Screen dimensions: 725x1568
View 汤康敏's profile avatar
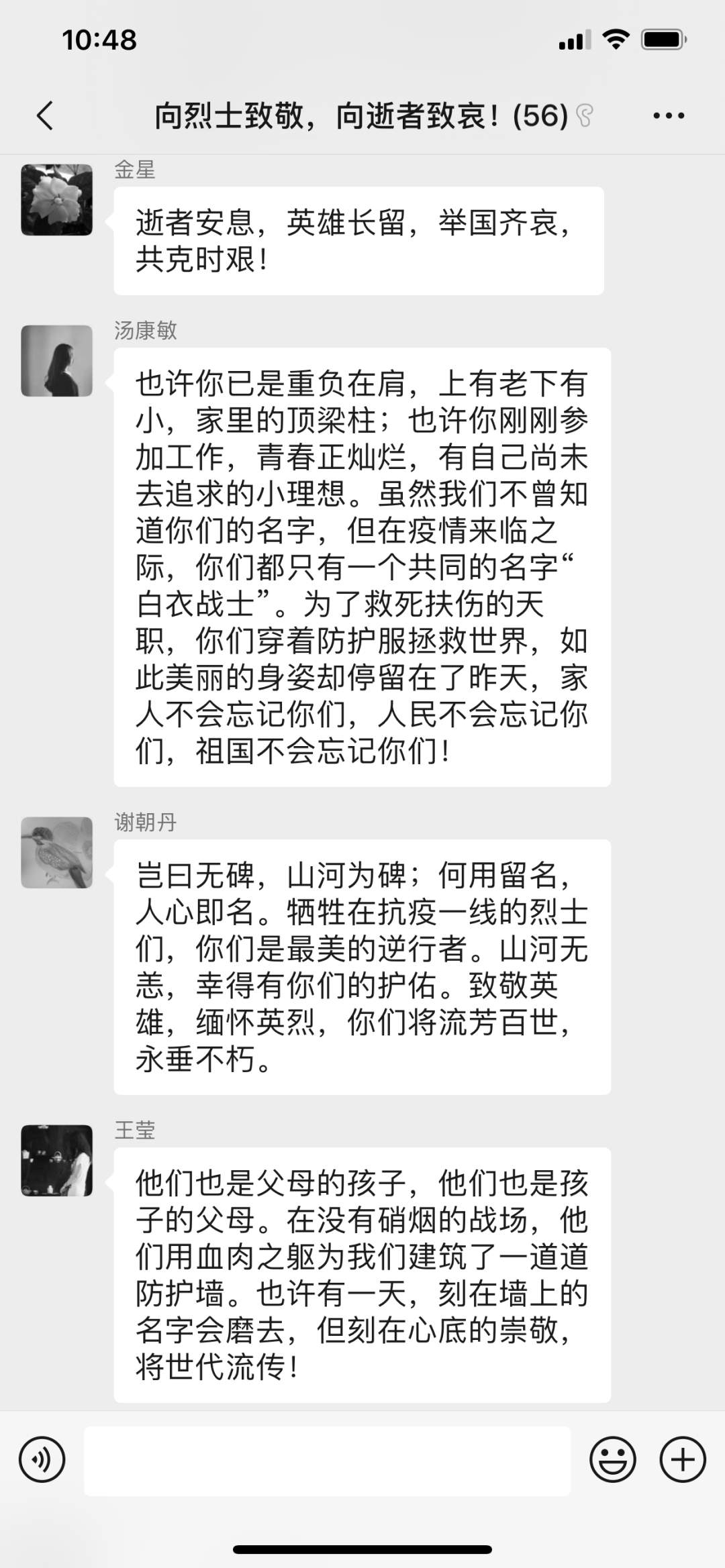coord(57,361)
